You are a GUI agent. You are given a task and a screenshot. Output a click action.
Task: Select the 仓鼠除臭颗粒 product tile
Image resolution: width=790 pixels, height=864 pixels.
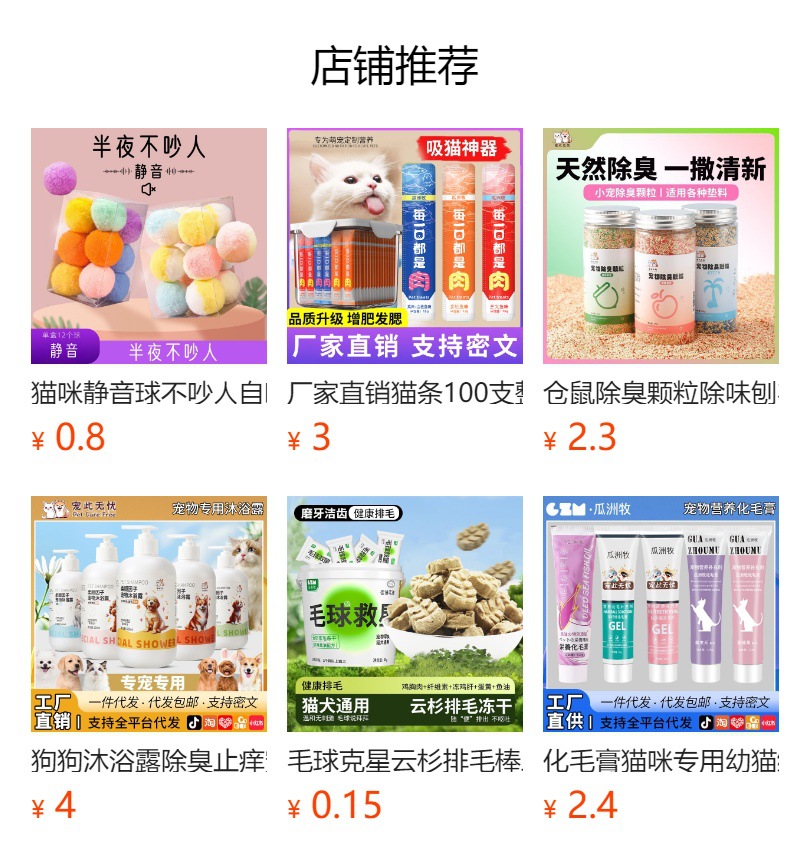coord(660,246)
